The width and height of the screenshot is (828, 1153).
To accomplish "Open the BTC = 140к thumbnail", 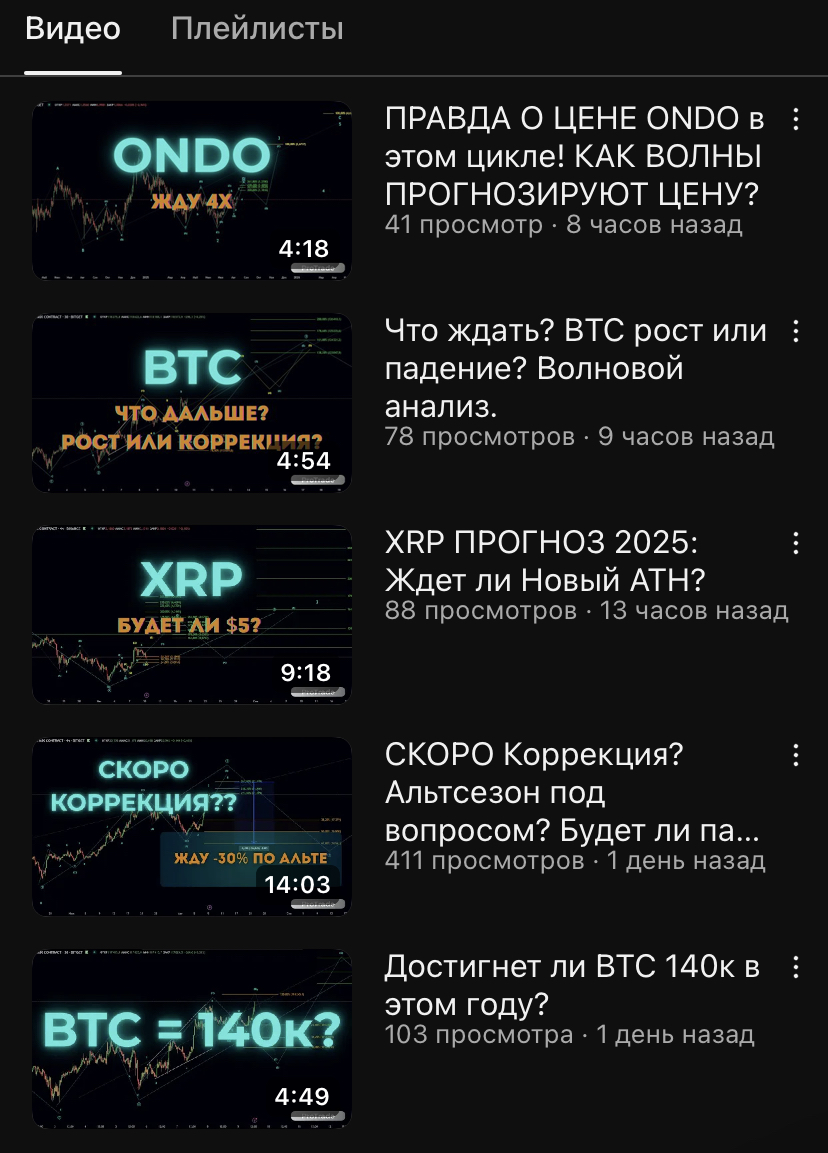I will [192, 1038].
